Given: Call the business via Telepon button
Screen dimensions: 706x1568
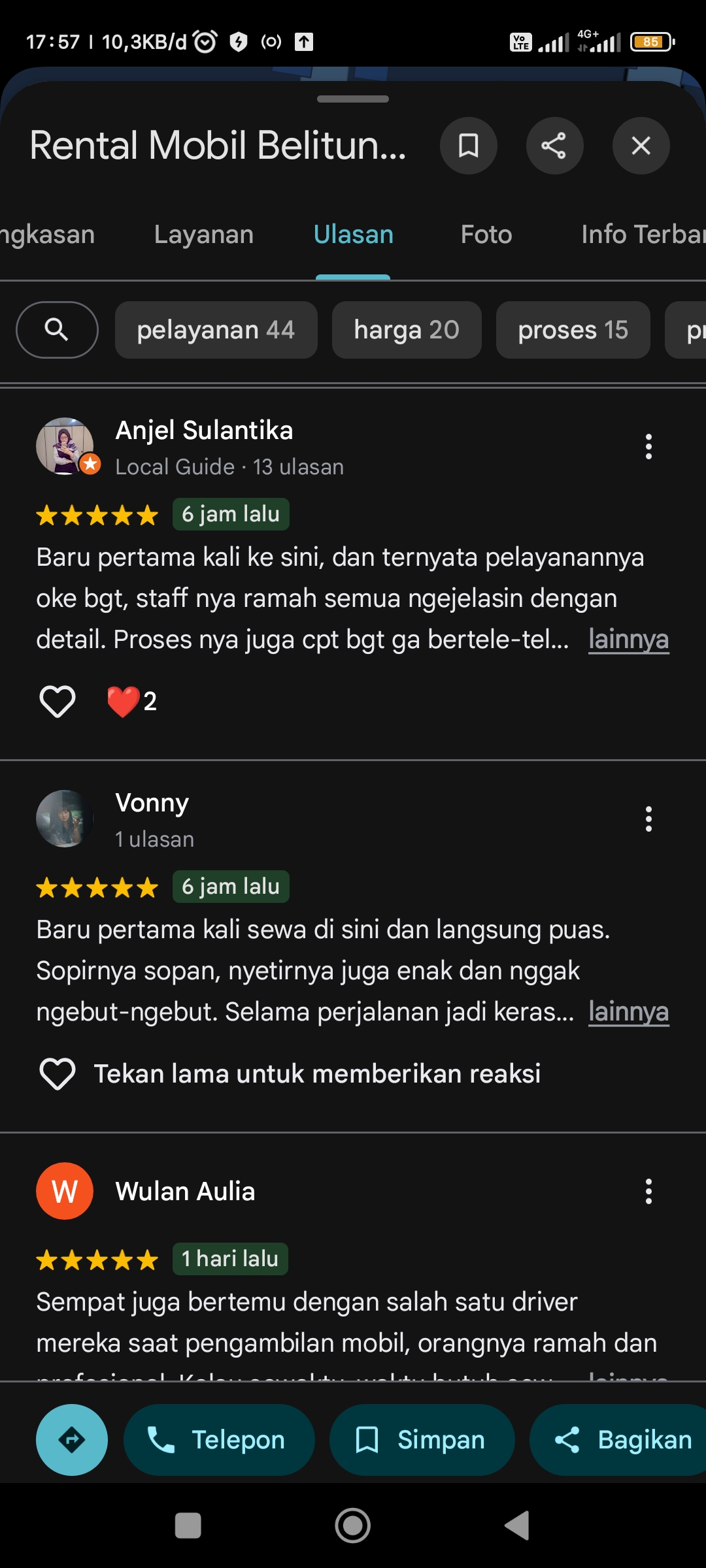Looking at the screenshot, I should click(x=219, y=1440).
